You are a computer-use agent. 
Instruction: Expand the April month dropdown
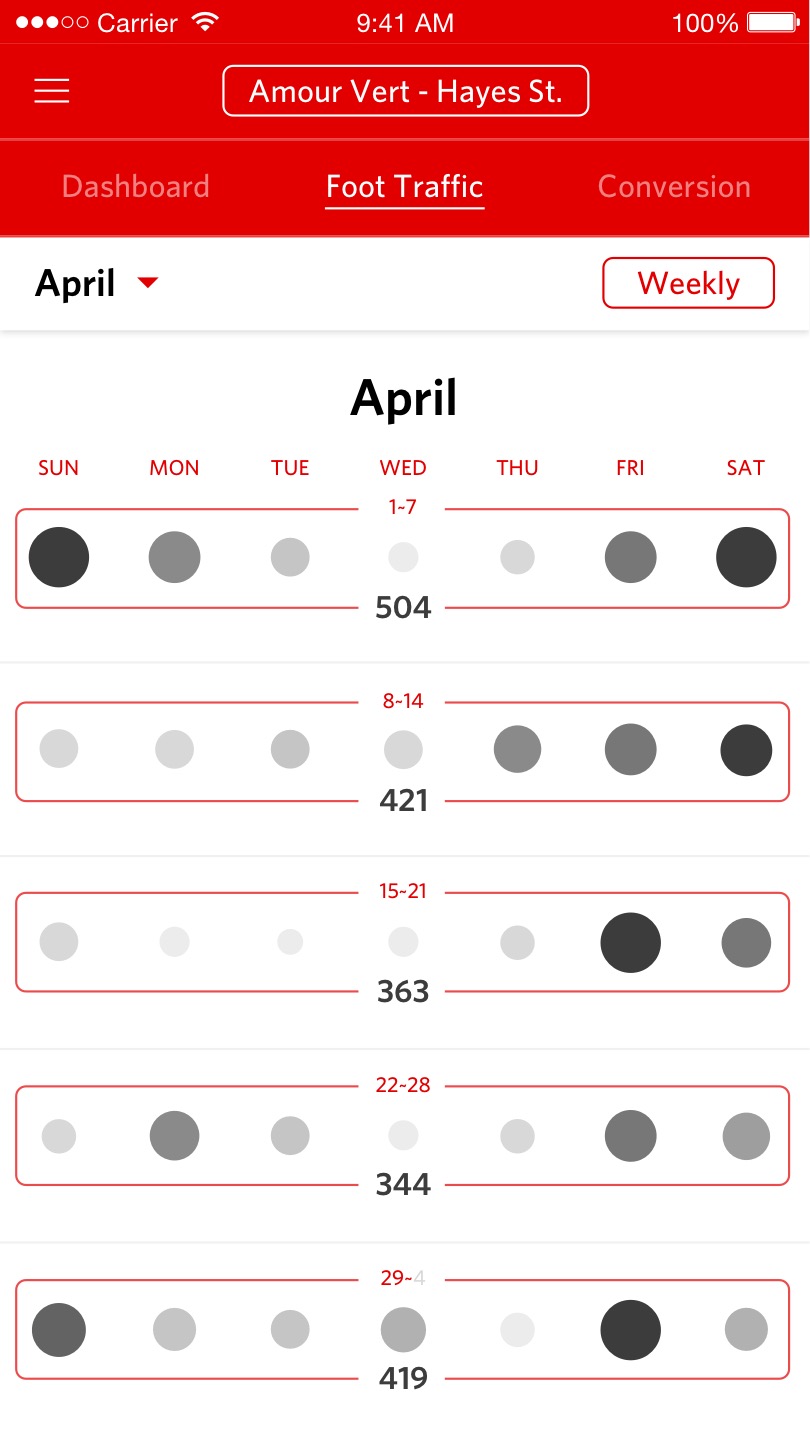(x=97, y=284)
